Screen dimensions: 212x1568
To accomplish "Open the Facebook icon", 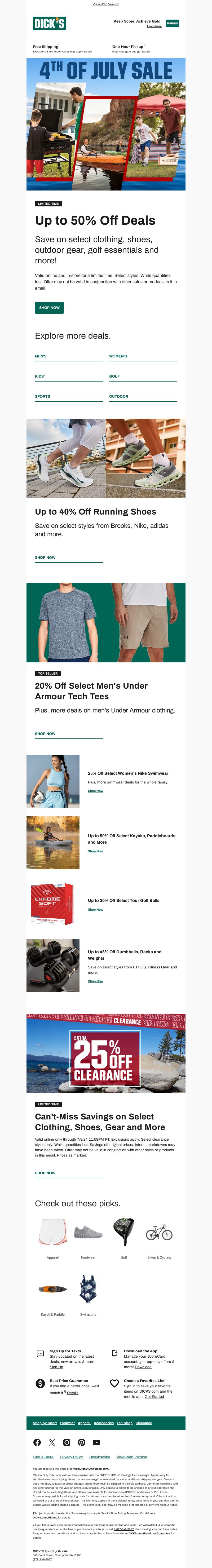I will coord(37,1442).
